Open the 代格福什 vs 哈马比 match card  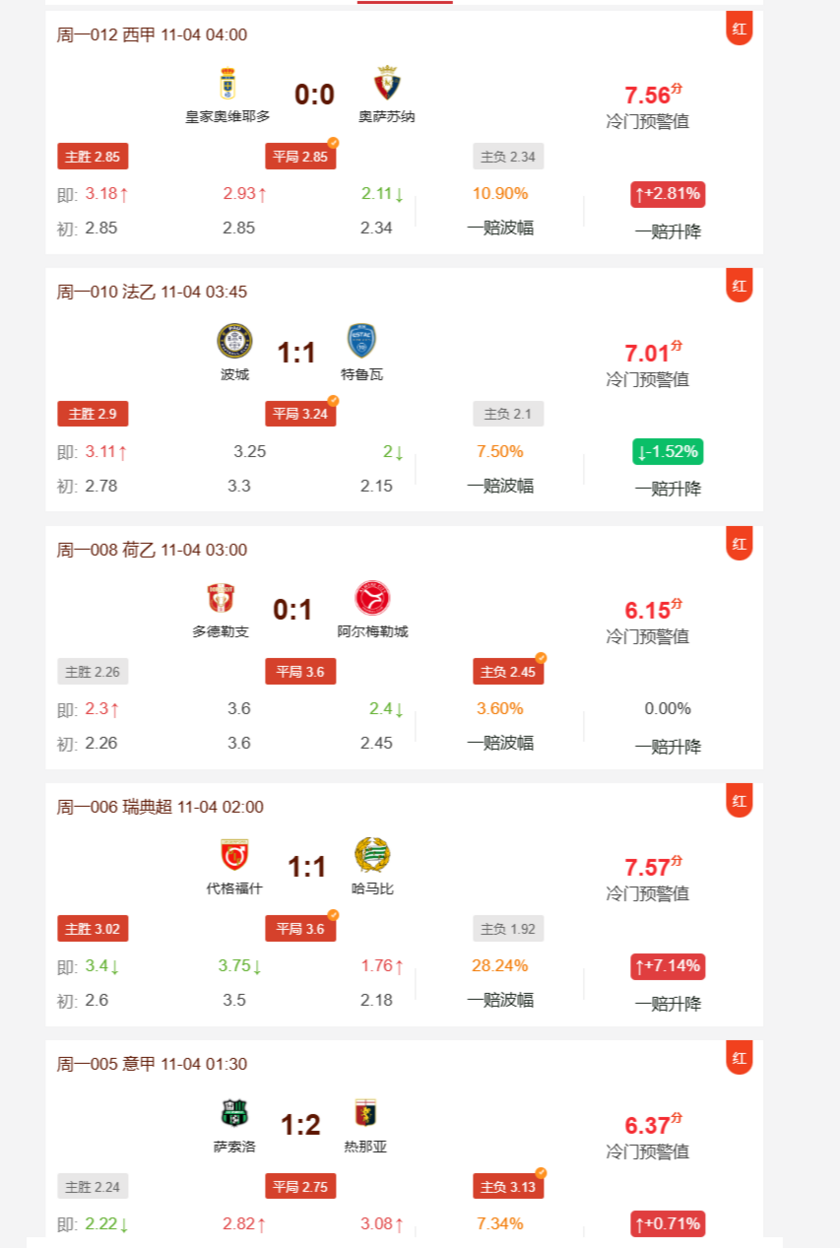pyautogui.click(x=307, y=866)
